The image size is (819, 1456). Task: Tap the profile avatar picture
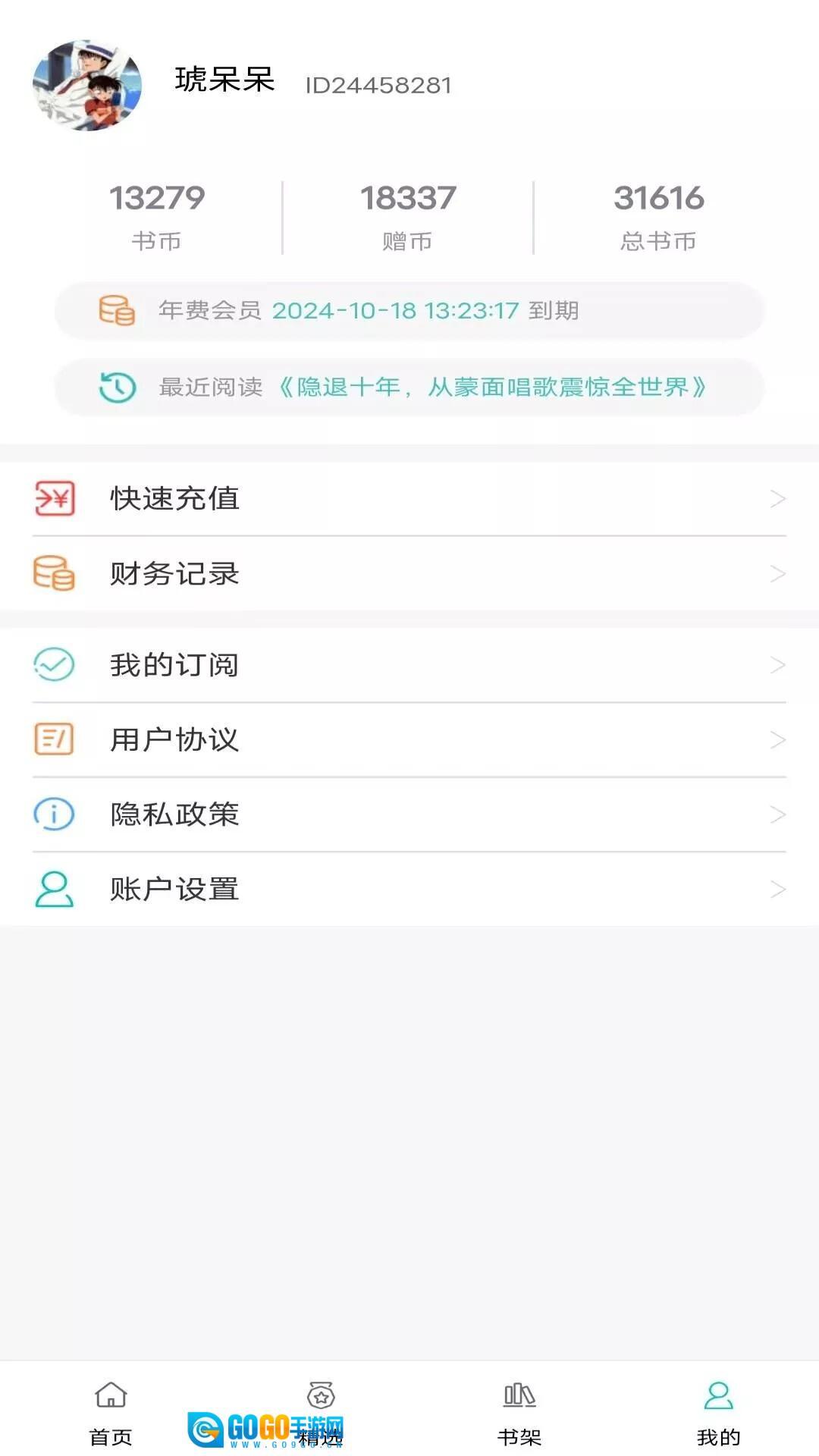(87, 86)
